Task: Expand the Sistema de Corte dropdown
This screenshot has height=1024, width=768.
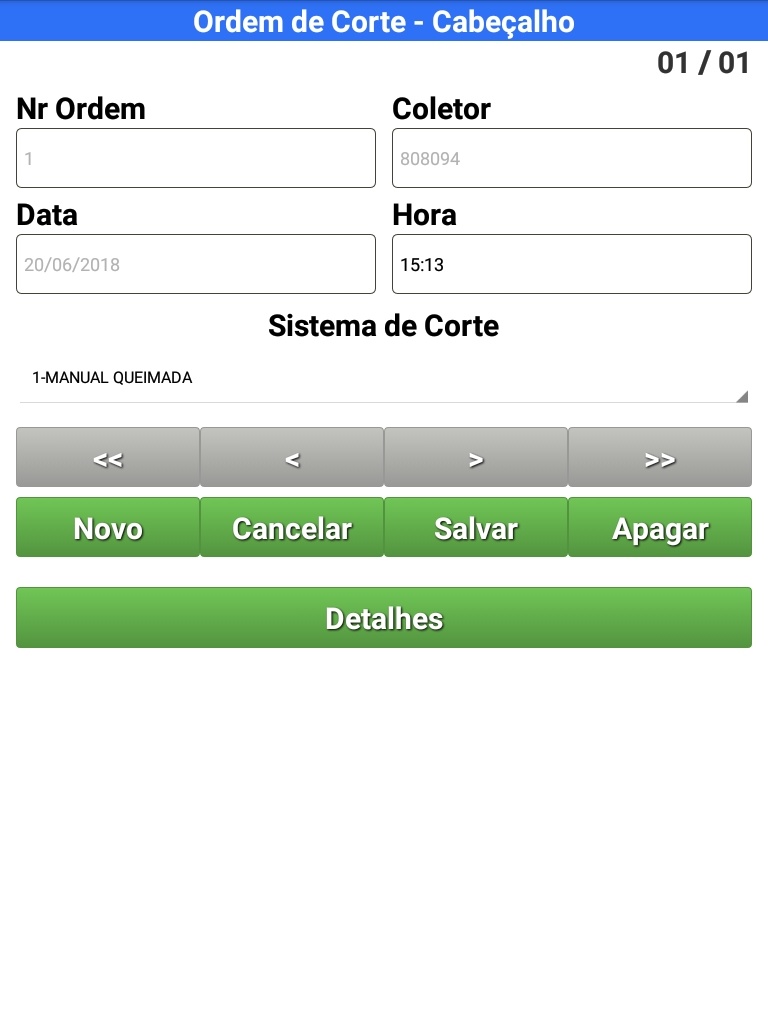Action: [384, 379]
